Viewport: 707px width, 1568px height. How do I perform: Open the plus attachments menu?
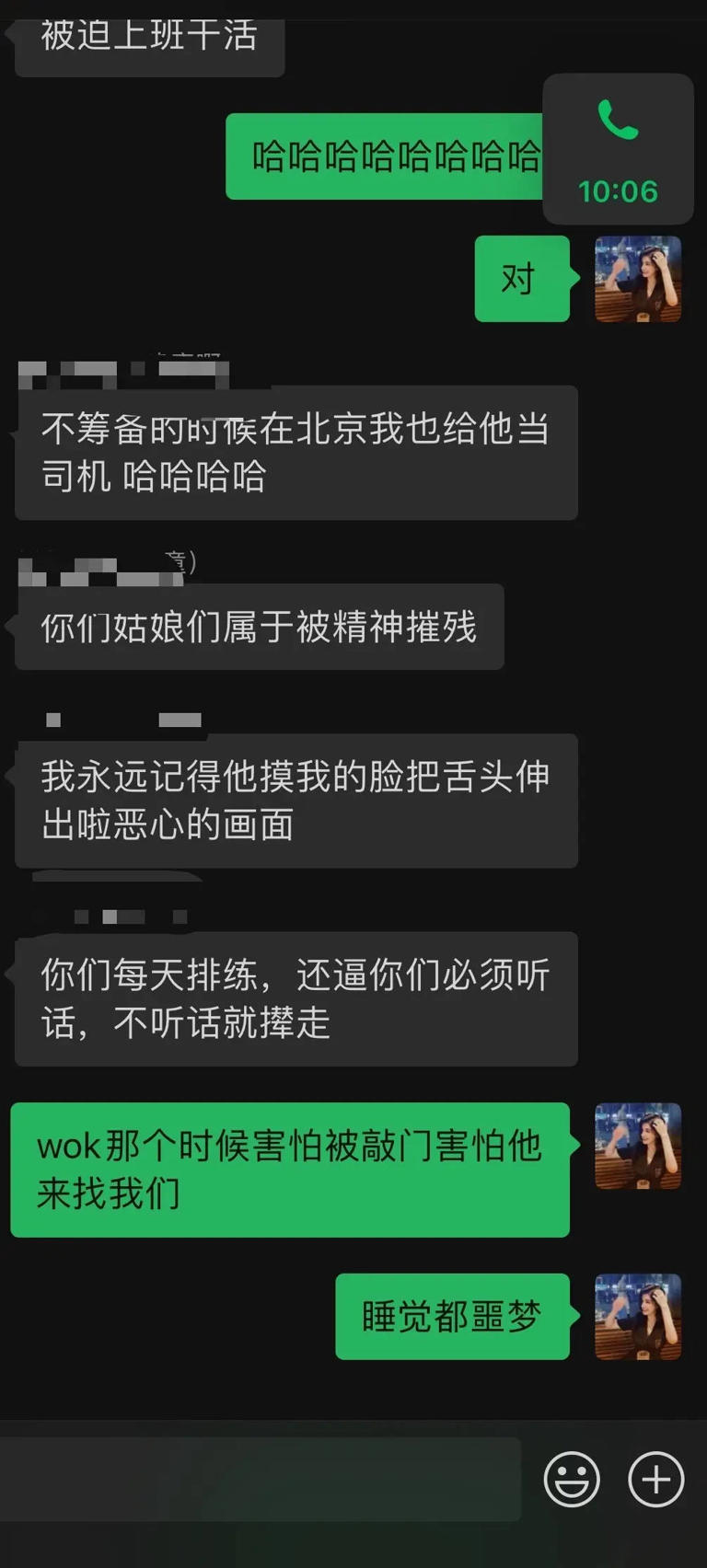pos(655,1480)
